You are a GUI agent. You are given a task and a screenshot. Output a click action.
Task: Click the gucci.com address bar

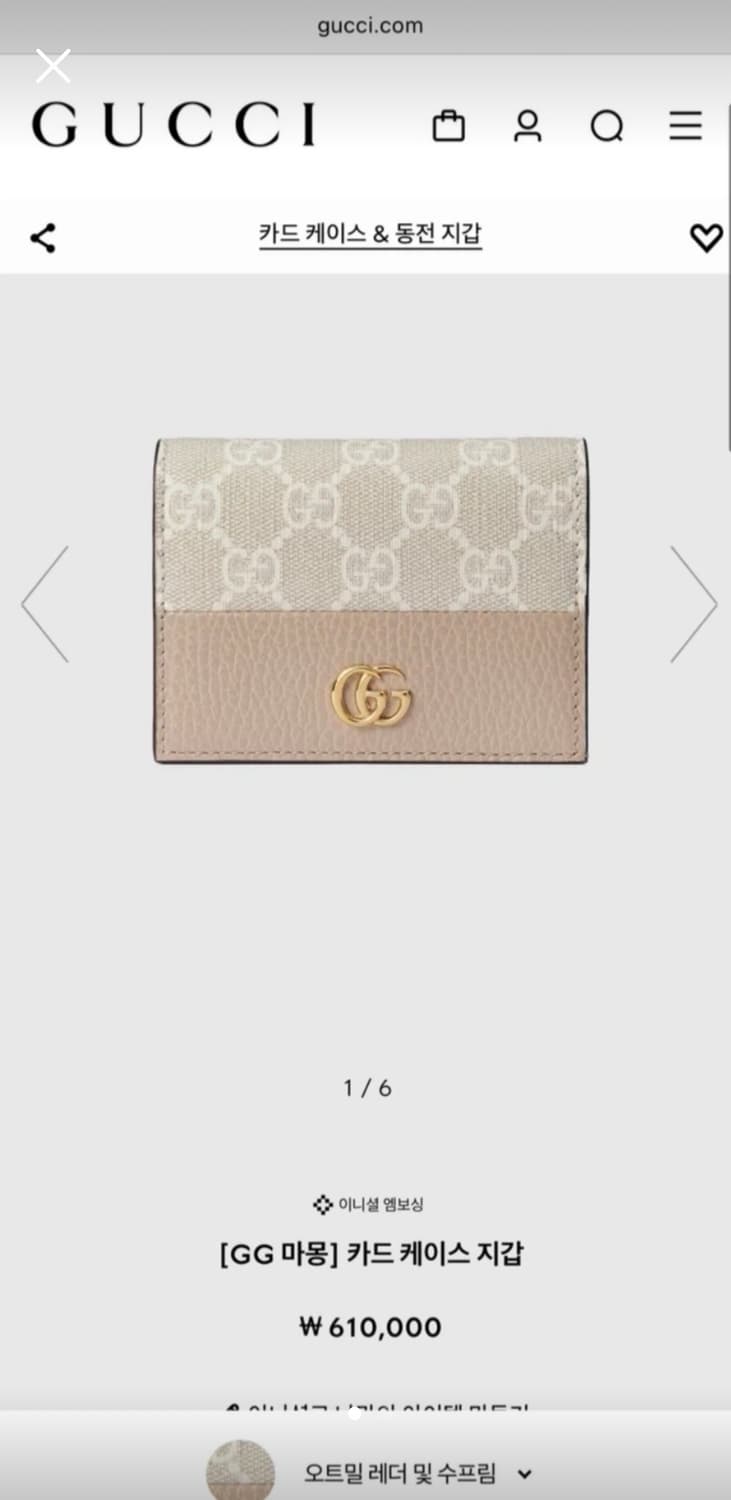370,25
